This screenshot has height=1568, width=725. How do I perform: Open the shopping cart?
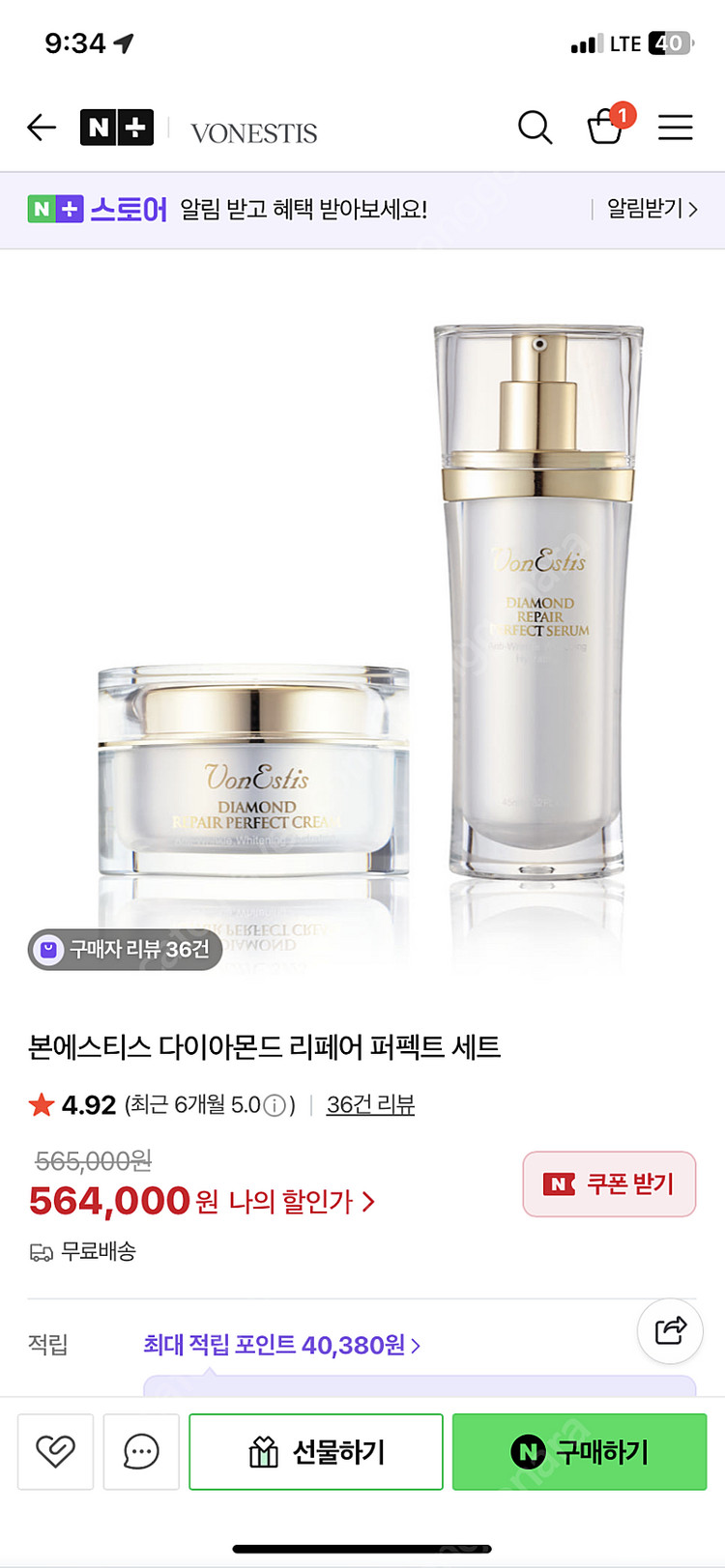click(x=608, y=125)
